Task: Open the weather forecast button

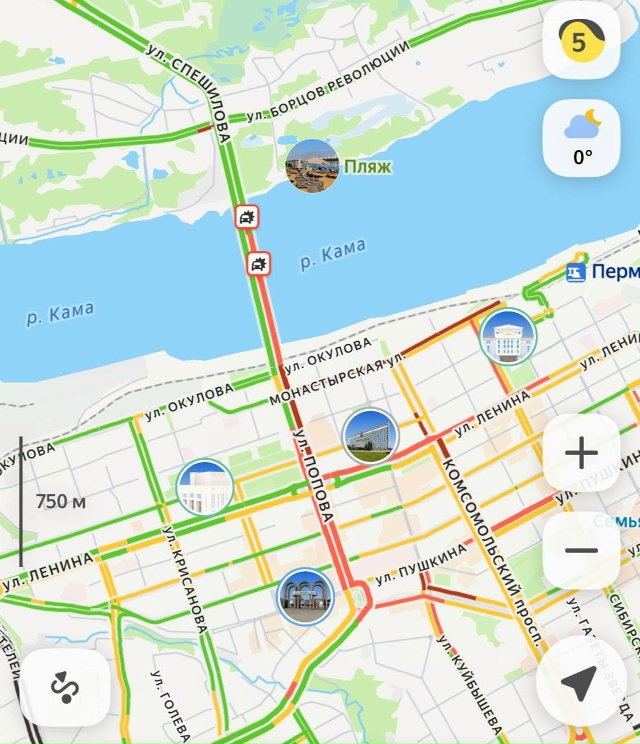Action: tap(580, 138)
